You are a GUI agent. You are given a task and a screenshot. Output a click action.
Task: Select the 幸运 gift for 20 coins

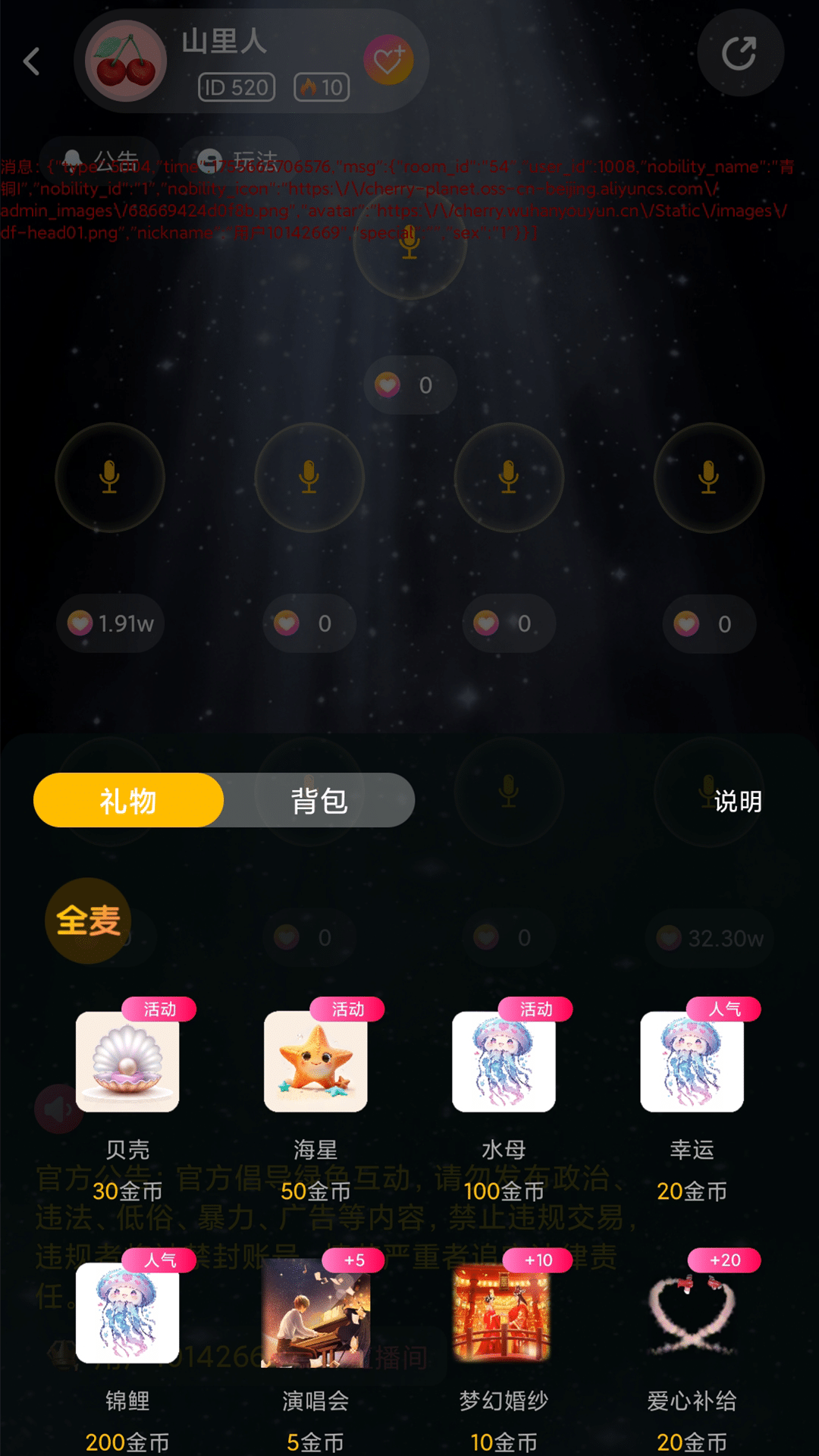(692, 1062)
